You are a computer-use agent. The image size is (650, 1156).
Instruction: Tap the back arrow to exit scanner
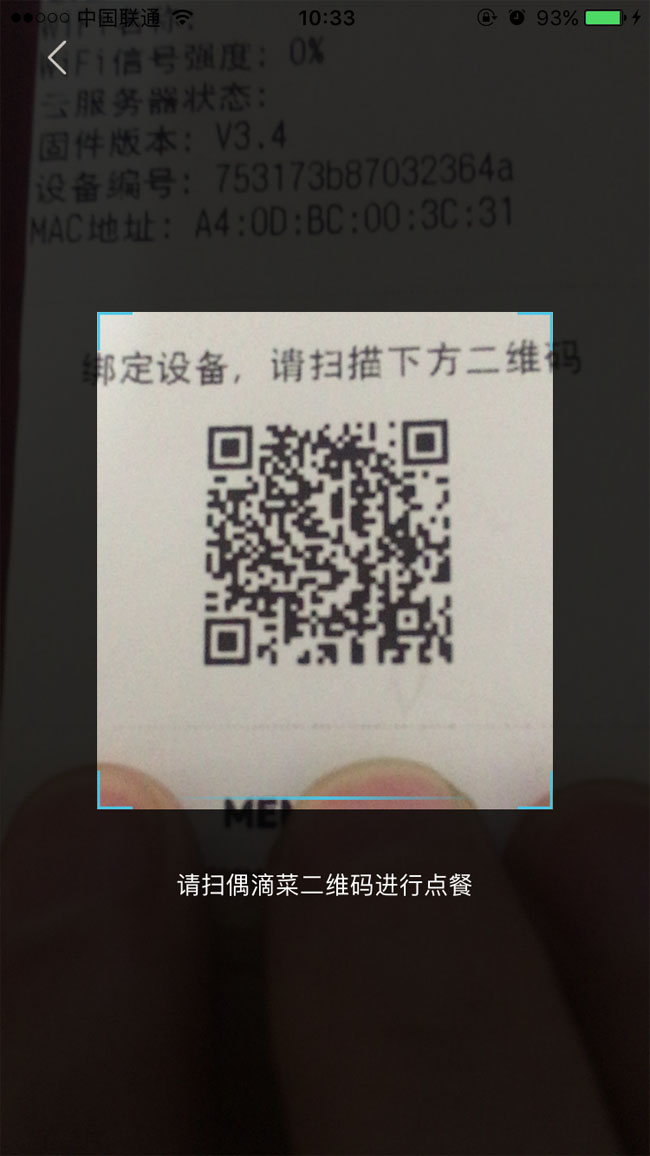57,58
